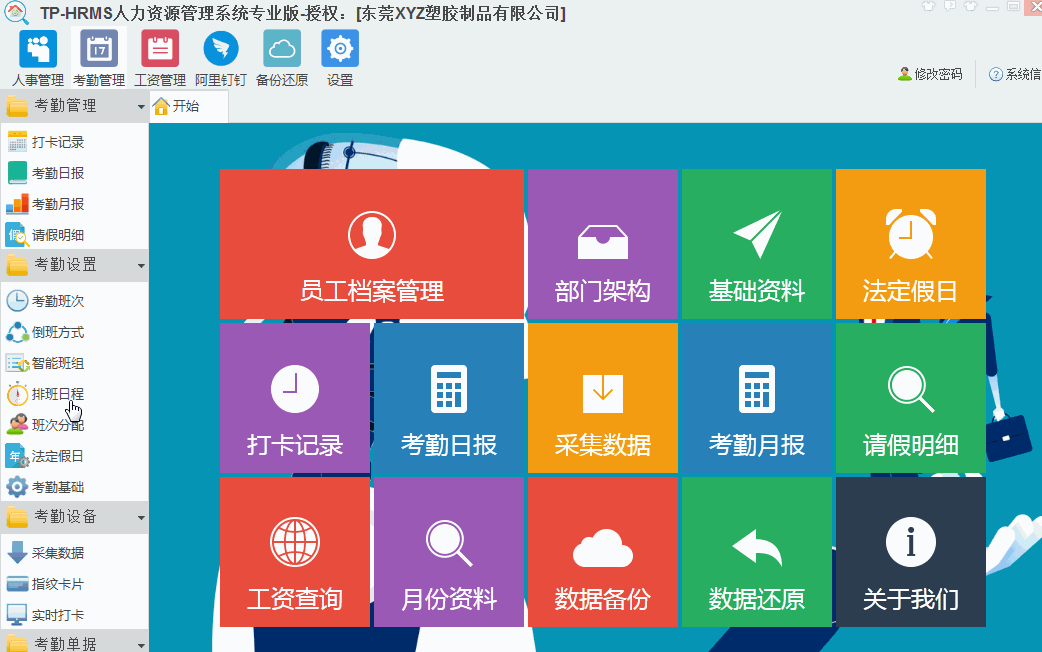Open the 关于我们 tile
The image size is (1042, 652).
tap(910, 552)
